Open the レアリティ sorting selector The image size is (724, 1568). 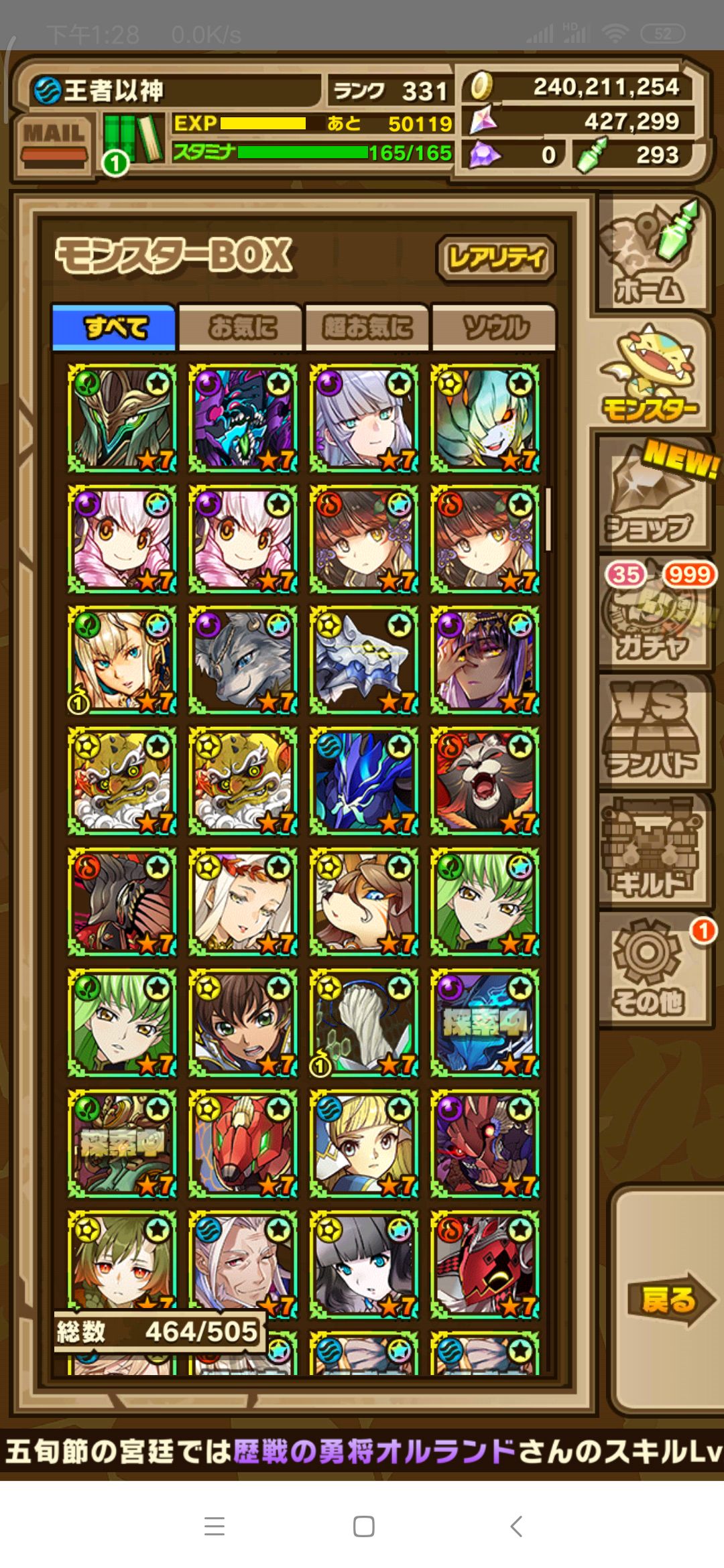(495, 258)
